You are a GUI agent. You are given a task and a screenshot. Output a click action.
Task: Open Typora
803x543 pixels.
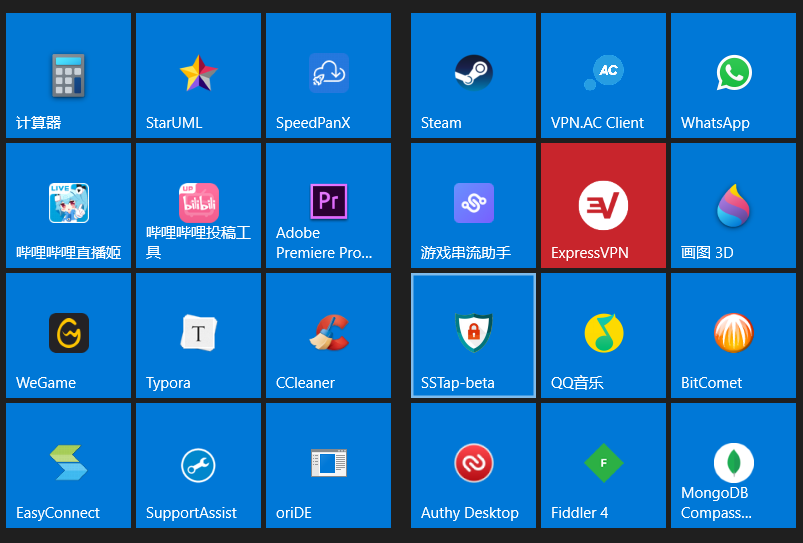click(198, 335)
